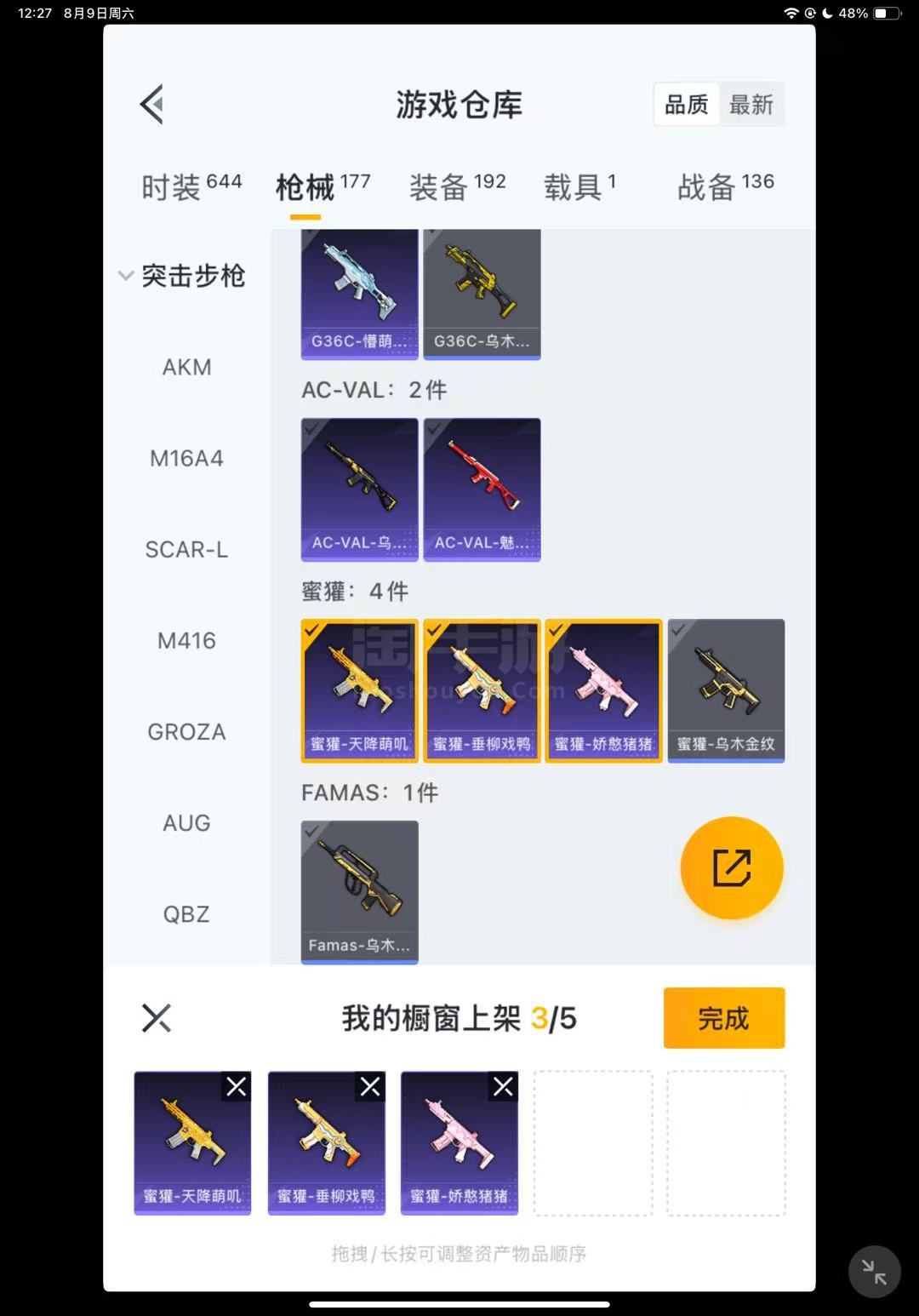Sort by 品质
Viewport: 919px width, 1316px height.
pyautogui.click(x=686, y=105)
